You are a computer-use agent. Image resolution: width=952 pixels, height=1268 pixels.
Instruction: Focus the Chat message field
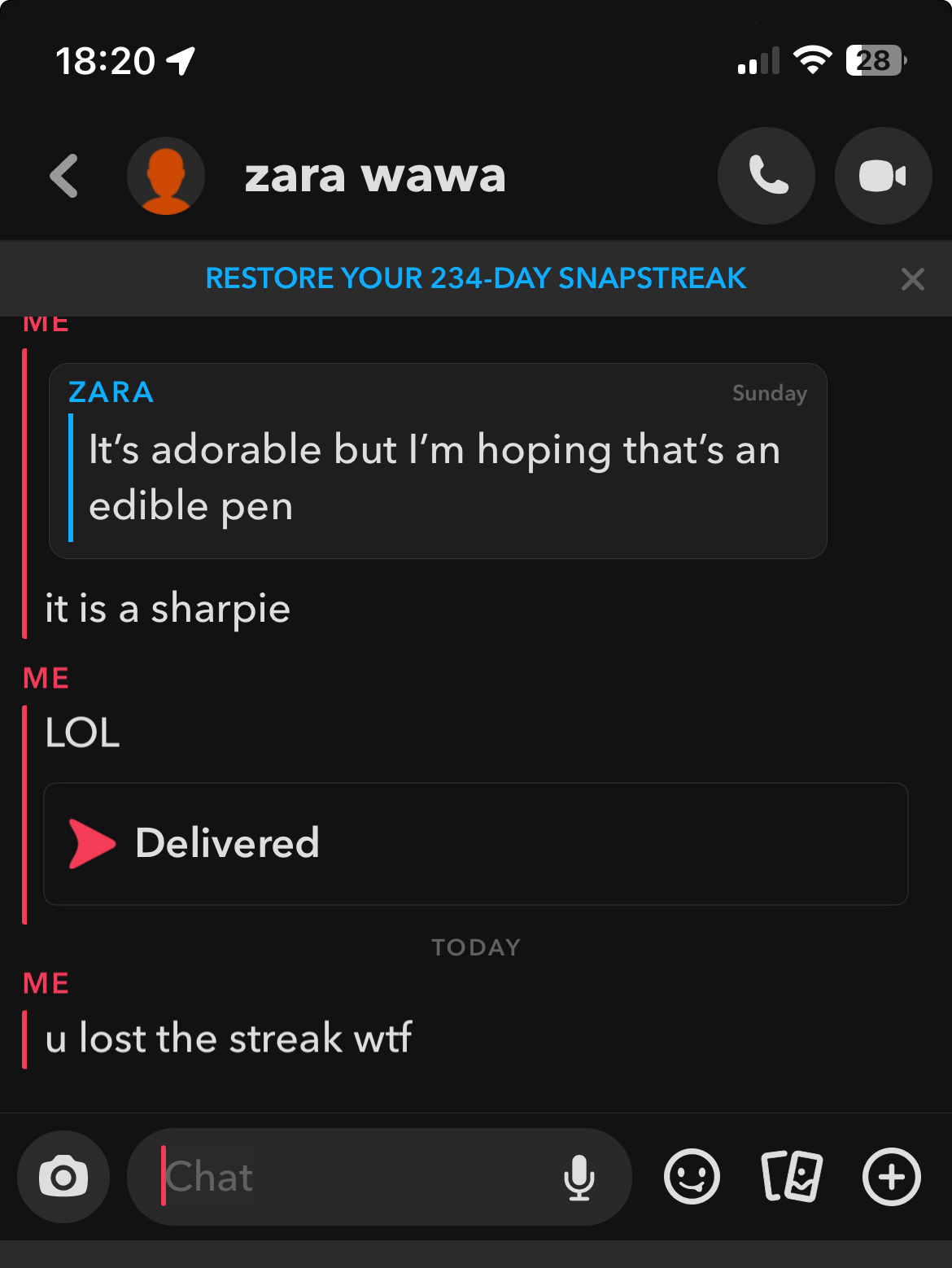[350, 1177]
